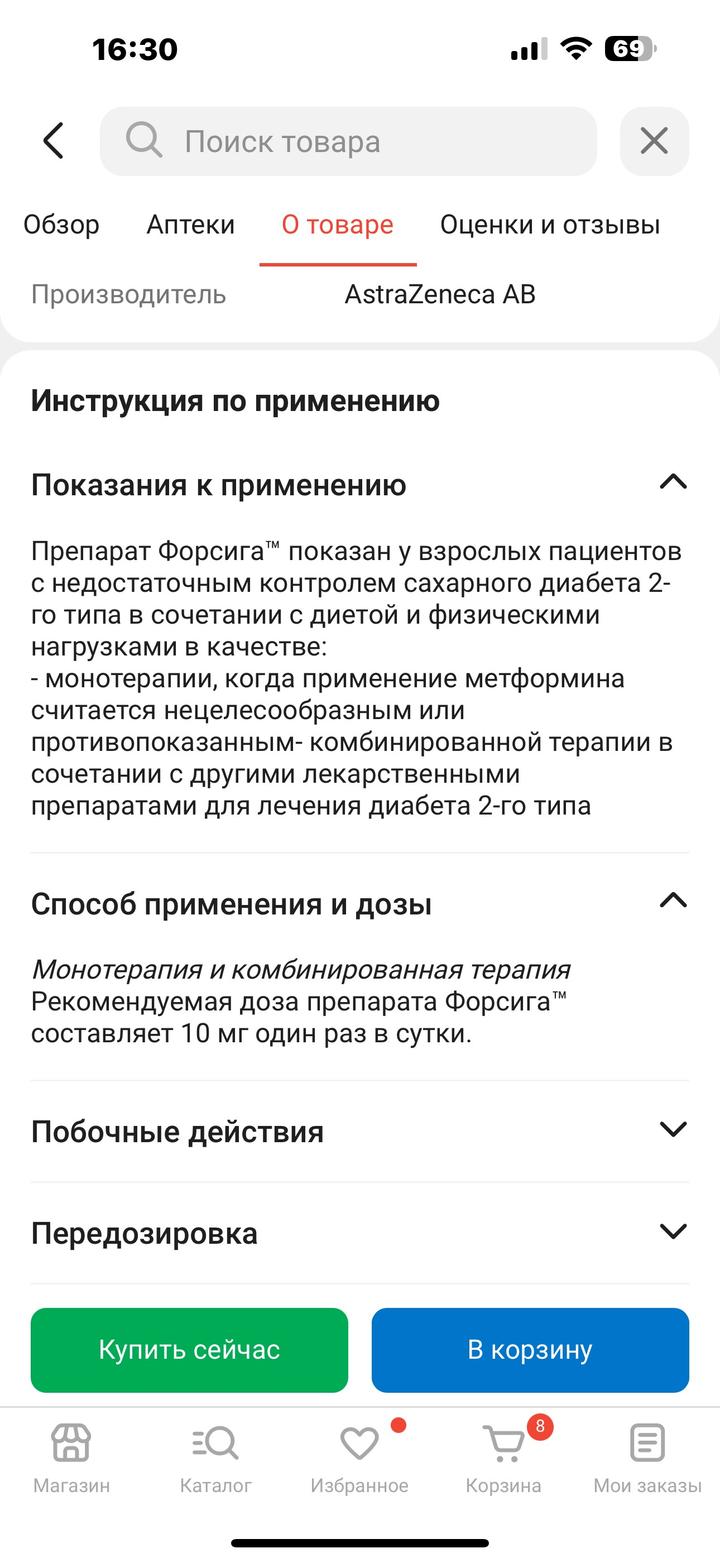Switch to Оценки и отзывы tab
This screenshot has height=1561, width=720.
550,225
